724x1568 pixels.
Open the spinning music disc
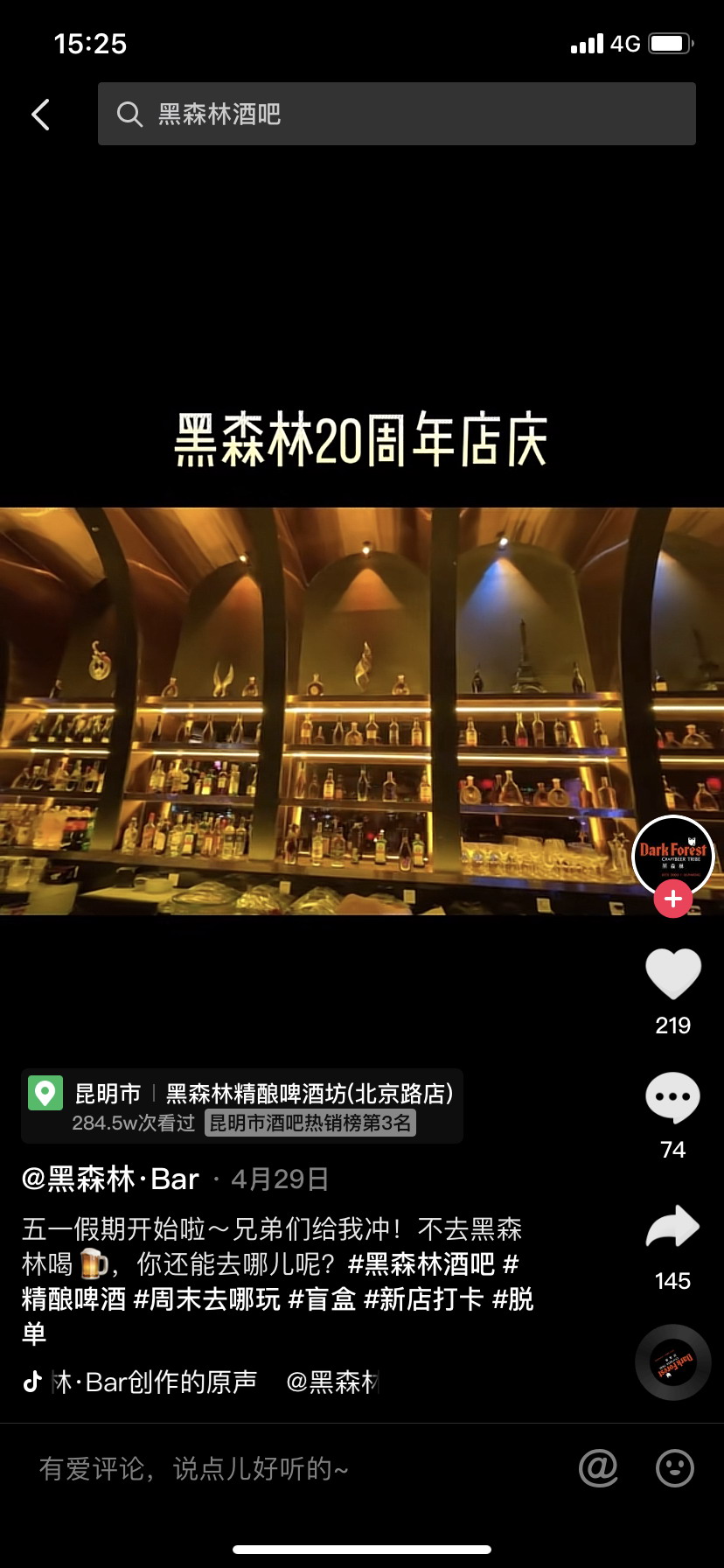pos(672,1362)
